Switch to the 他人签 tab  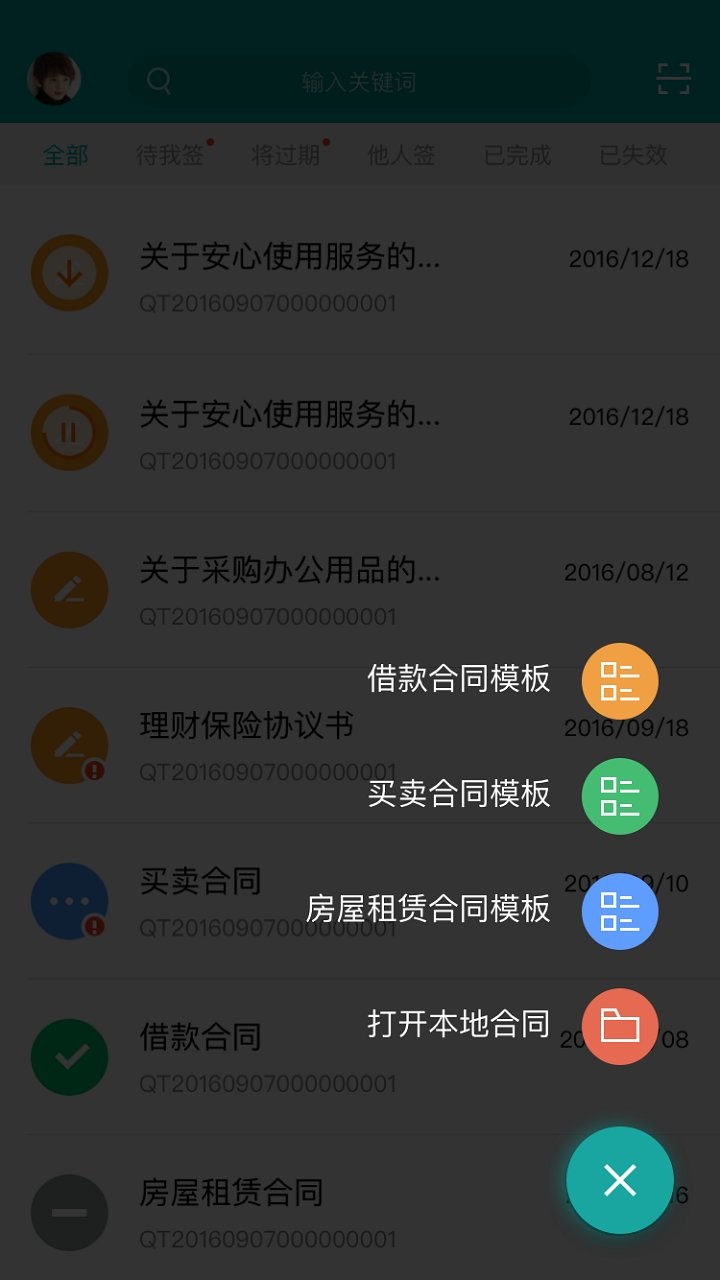point(401,155)
